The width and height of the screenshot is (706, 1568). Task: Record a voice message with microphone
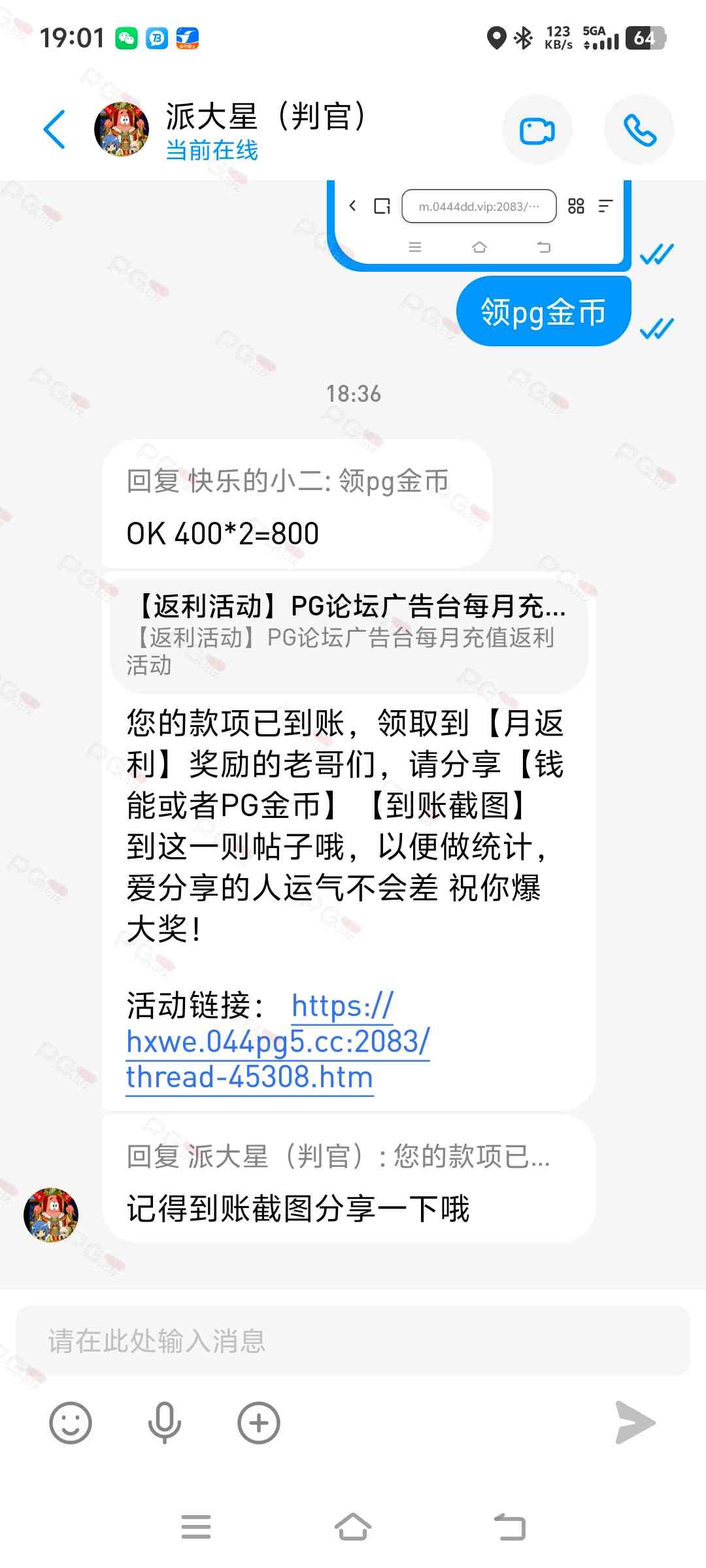coord(165,1422)
